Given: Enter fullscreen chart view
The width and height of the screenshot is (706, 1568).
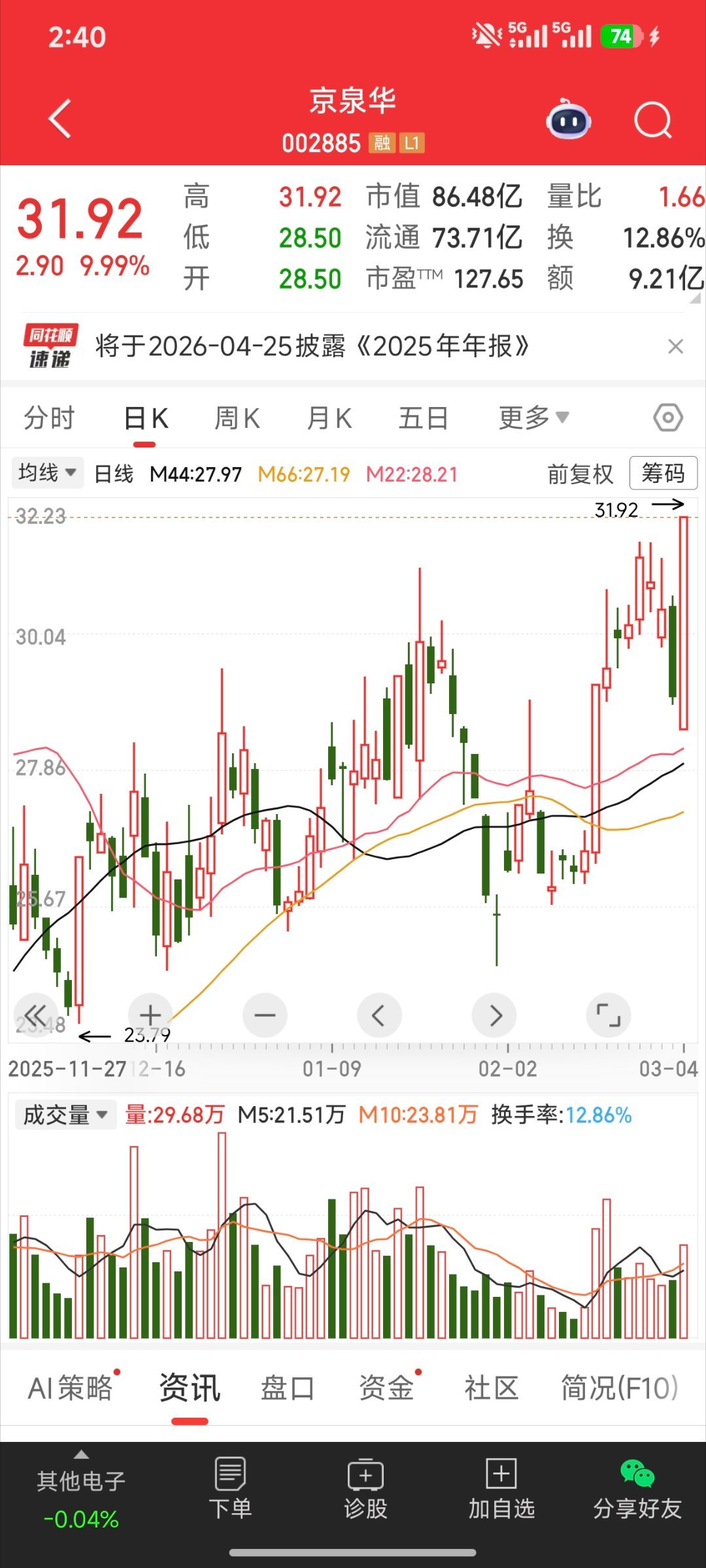Looking at the screenshot, I should click(609, 1015).
